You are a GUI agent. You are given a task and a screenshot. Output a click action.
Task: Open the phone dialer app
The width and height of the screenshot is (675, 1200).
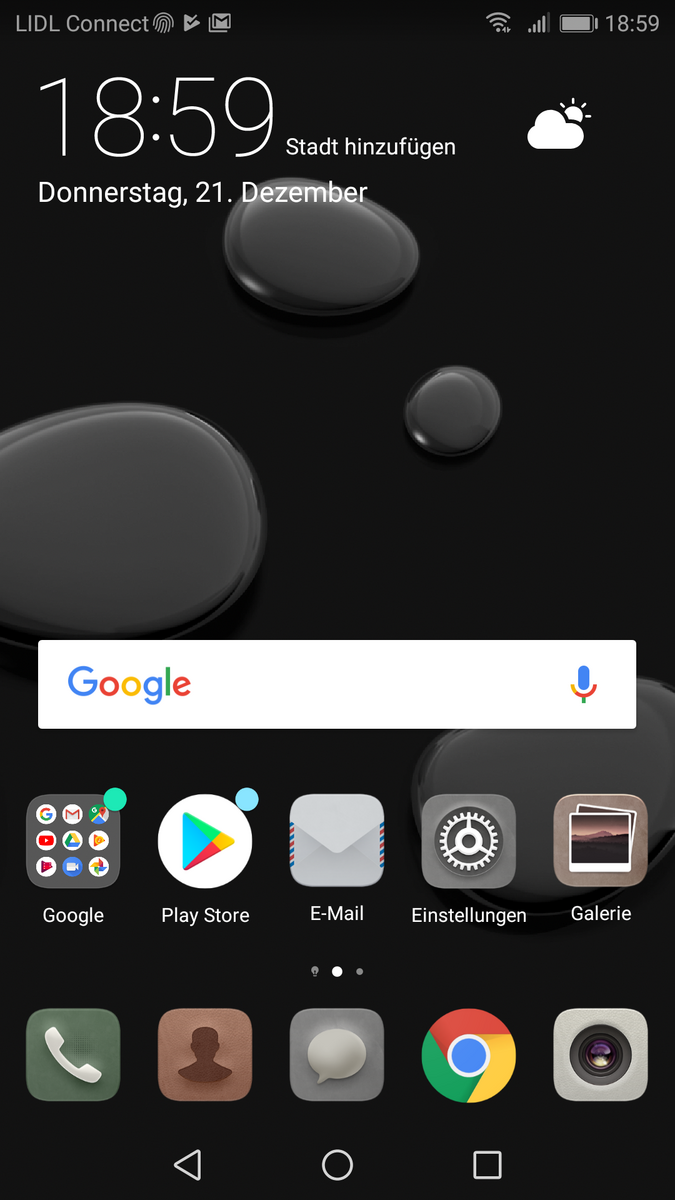click(73, 1055)
